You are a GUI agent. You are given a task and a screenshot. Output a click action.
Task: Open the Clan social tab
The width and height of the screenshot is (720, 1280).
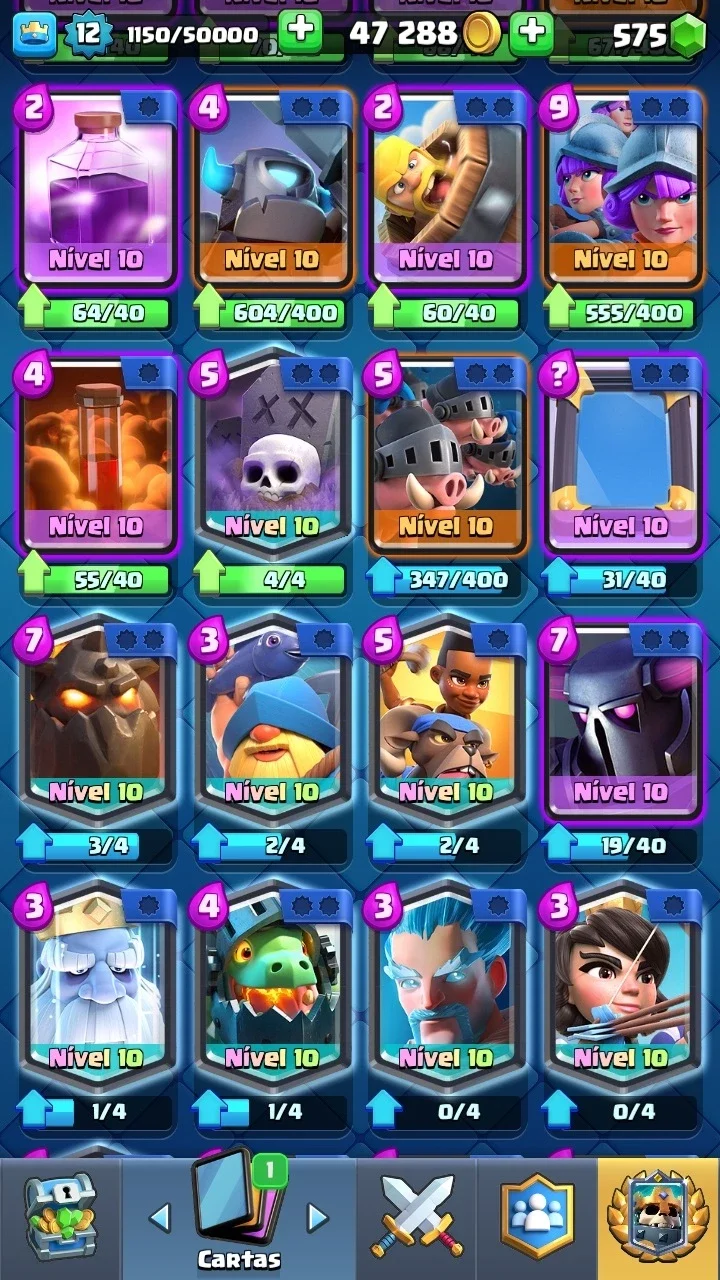tap(538, 1218)
